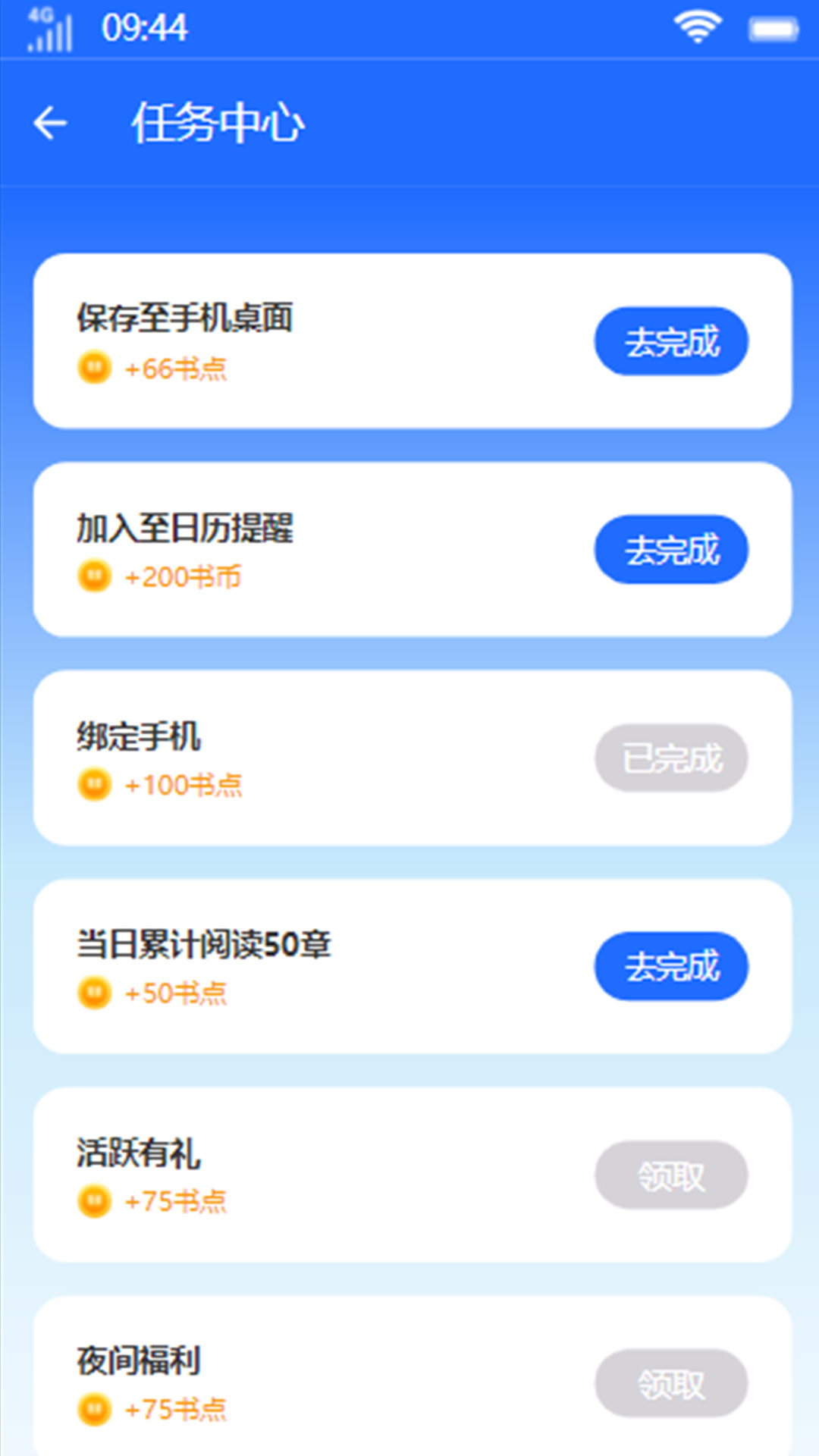This screenshot has height=1456, width=819.
Task: Click the 09:44 clock in the status bar
Action: tap(146, 29)
